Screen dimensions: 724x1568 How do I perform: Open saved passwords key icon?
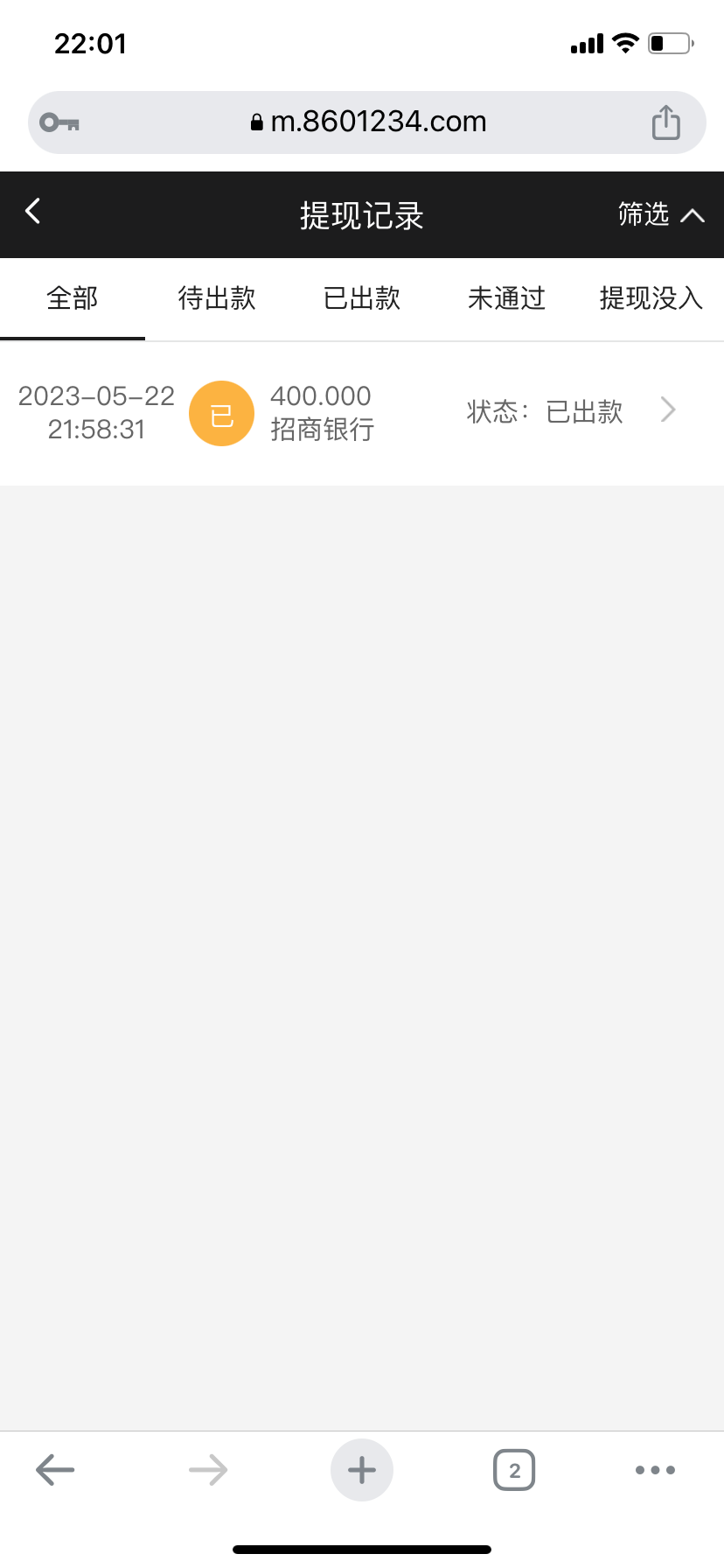59,122
